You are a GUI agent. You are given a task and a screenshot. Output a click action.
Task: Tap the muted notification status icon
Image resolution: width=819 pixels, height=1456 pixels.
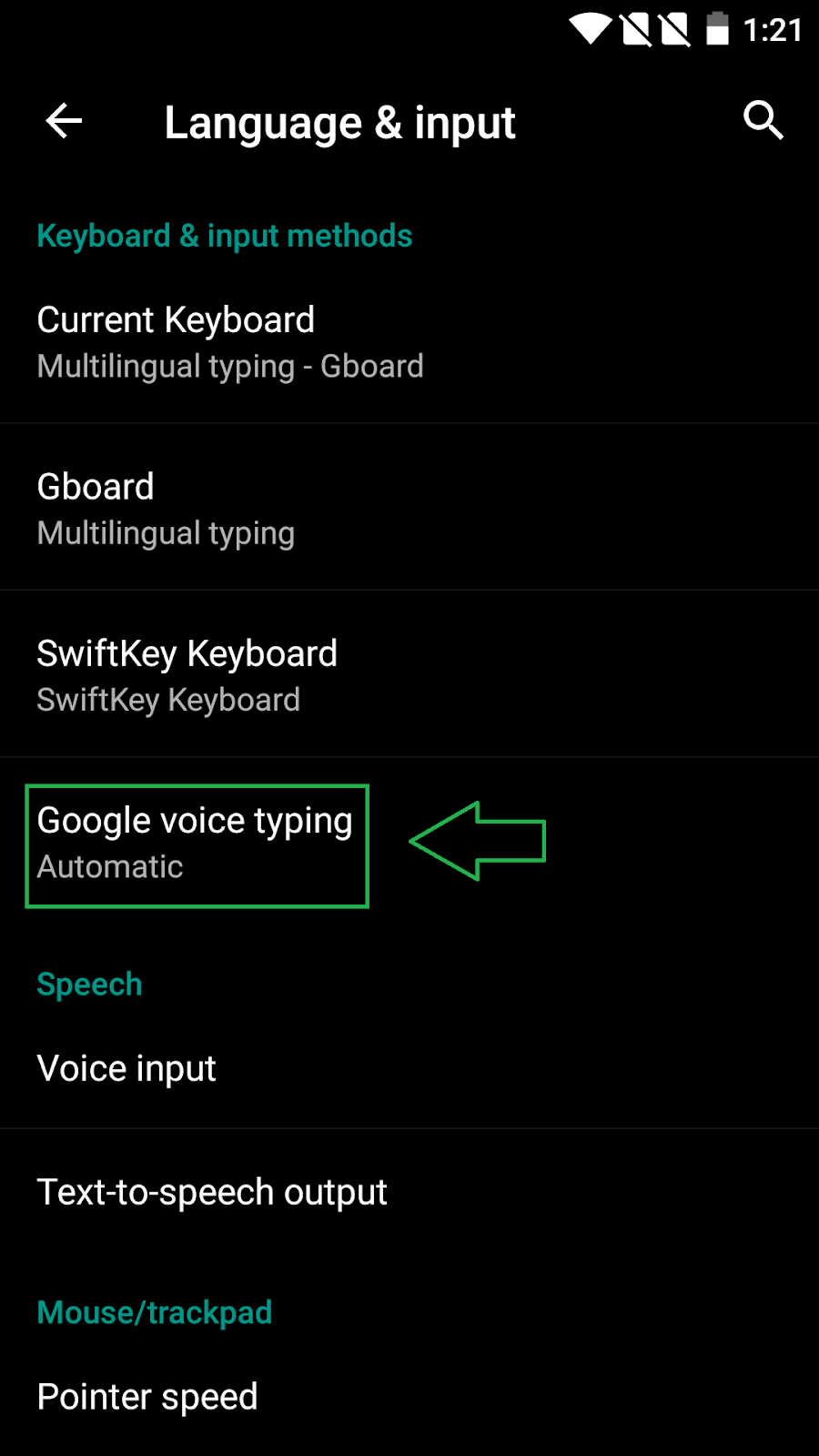click(678, 28)
